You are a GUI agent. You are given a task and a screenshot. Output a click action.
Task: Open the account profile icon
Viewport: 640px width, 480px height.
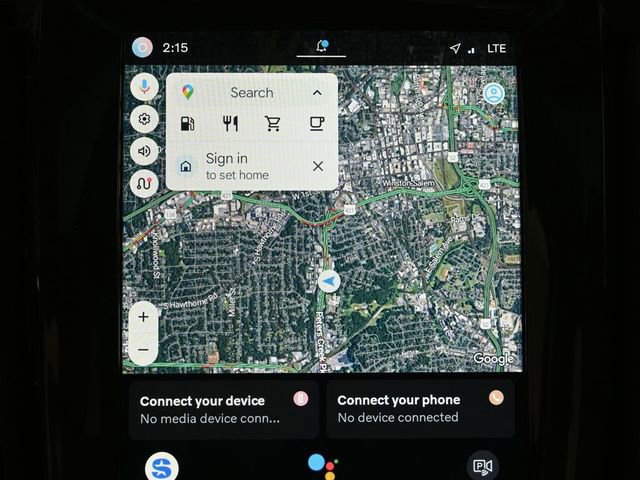(493, 94)
